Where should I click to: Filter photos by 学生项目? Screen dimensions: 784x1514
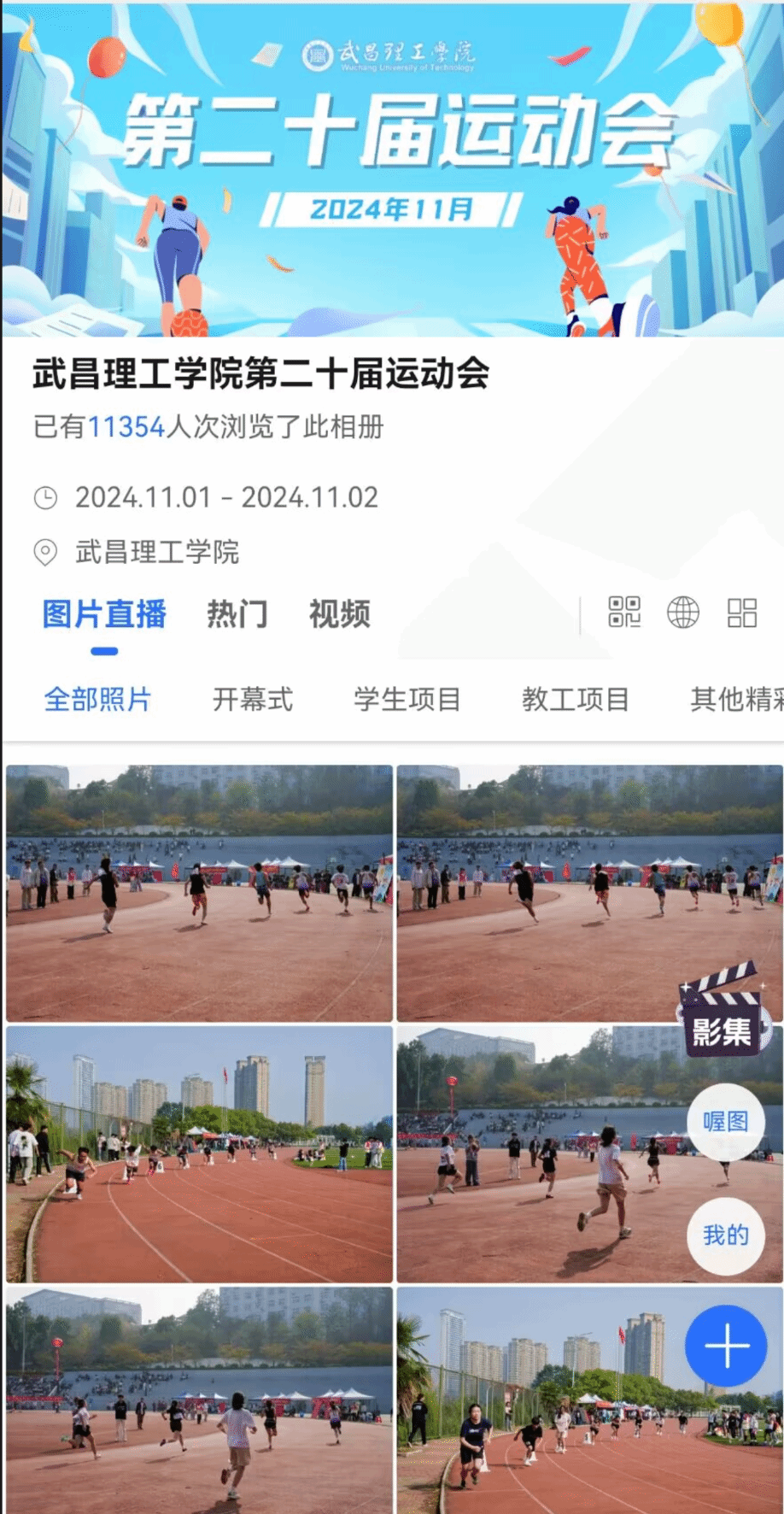[407, 699]
